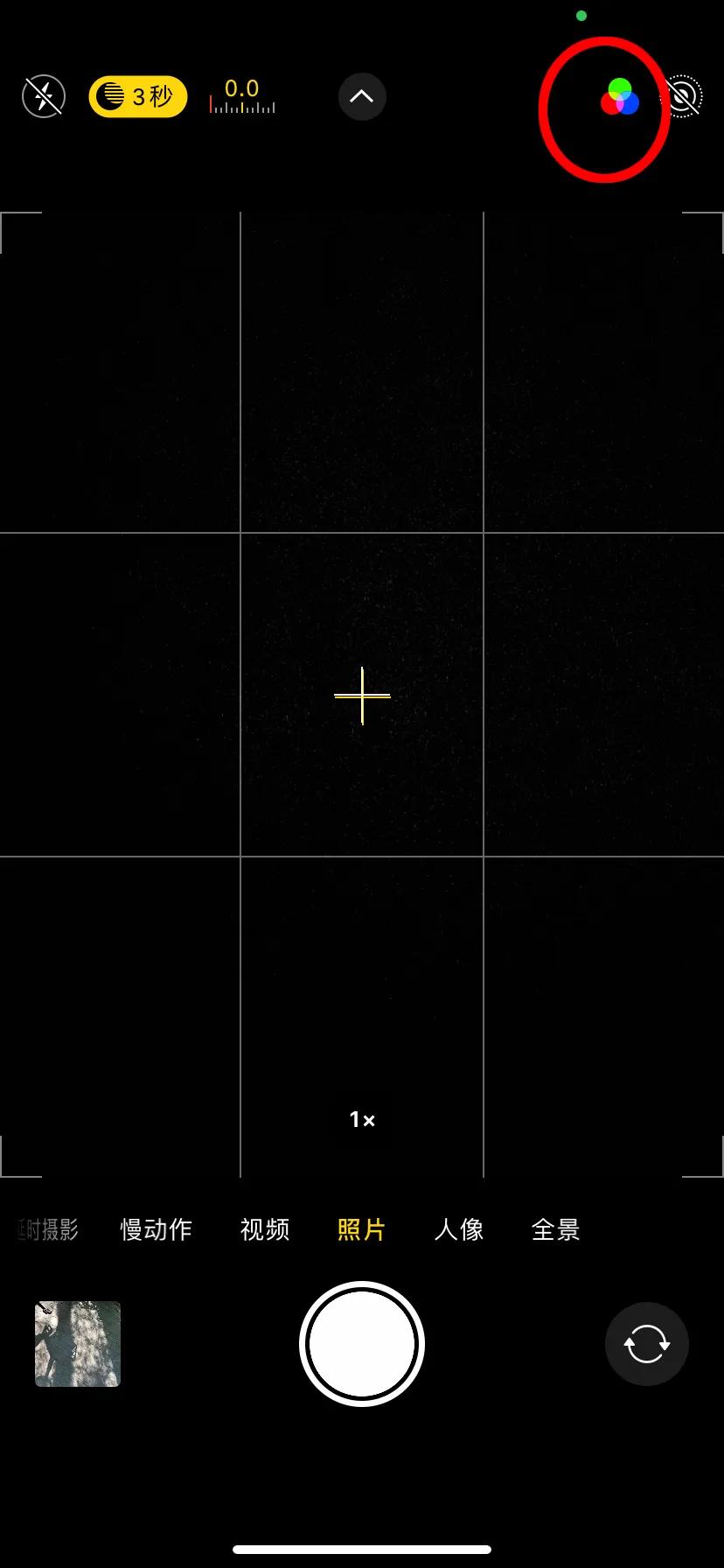Switch to 人像 mode
The image size is (724, 1568).
459,1229
